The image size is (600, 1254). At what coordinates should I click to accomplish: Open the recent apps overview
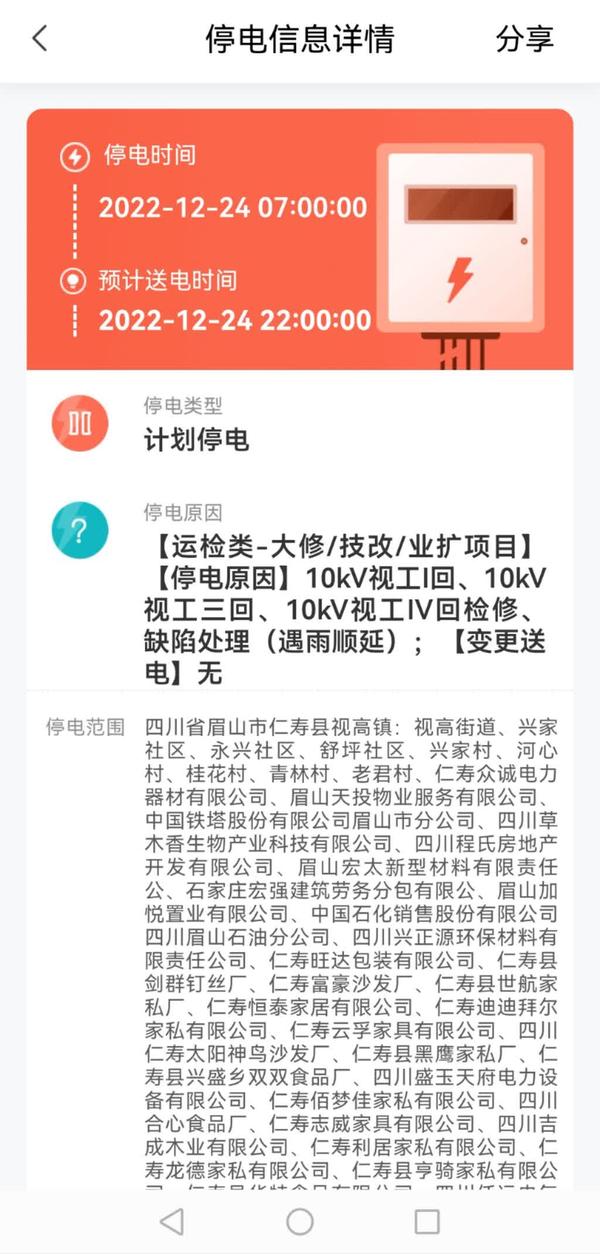point(427,1221)
